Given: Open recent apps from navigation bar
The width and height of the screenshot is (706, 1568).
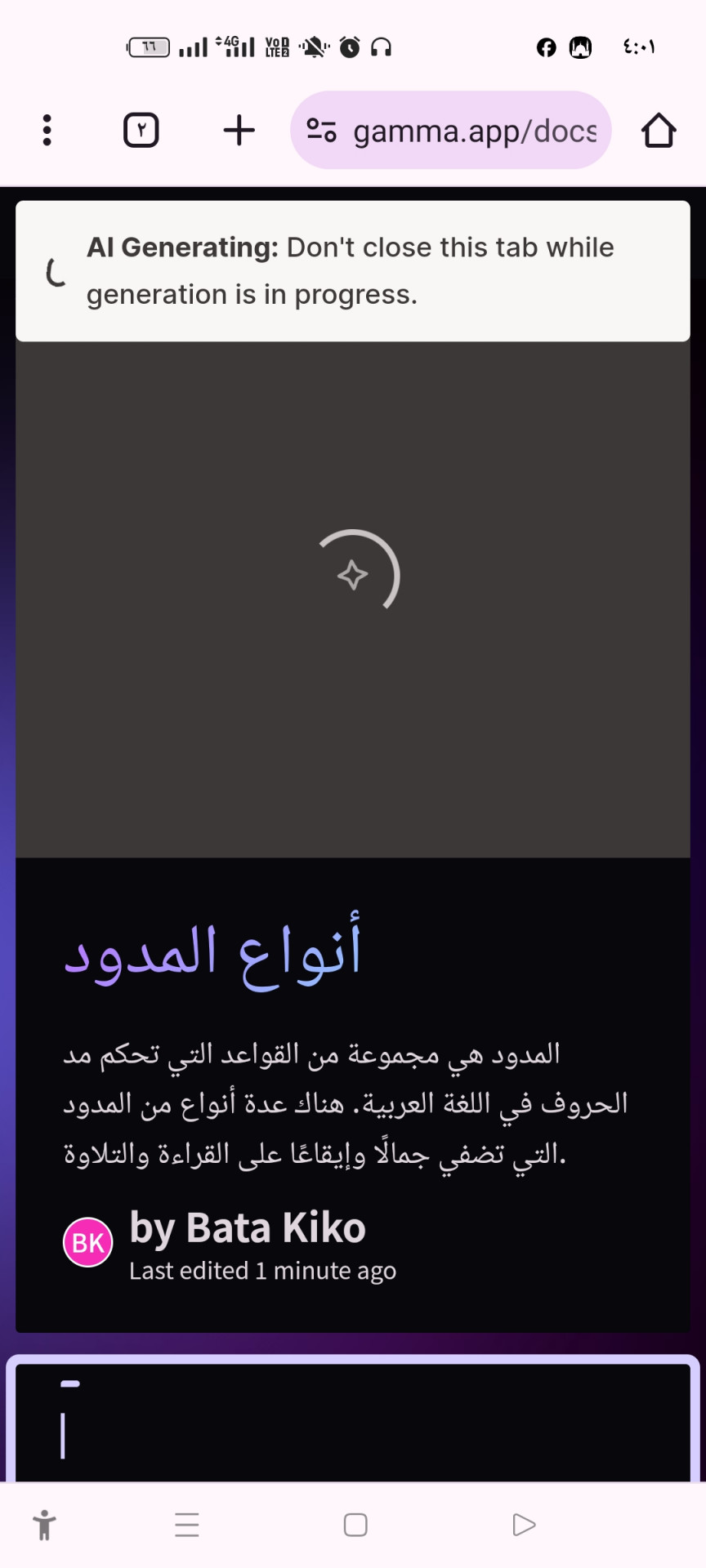Looking at the screenshot, I should [x=187, y=1525].
